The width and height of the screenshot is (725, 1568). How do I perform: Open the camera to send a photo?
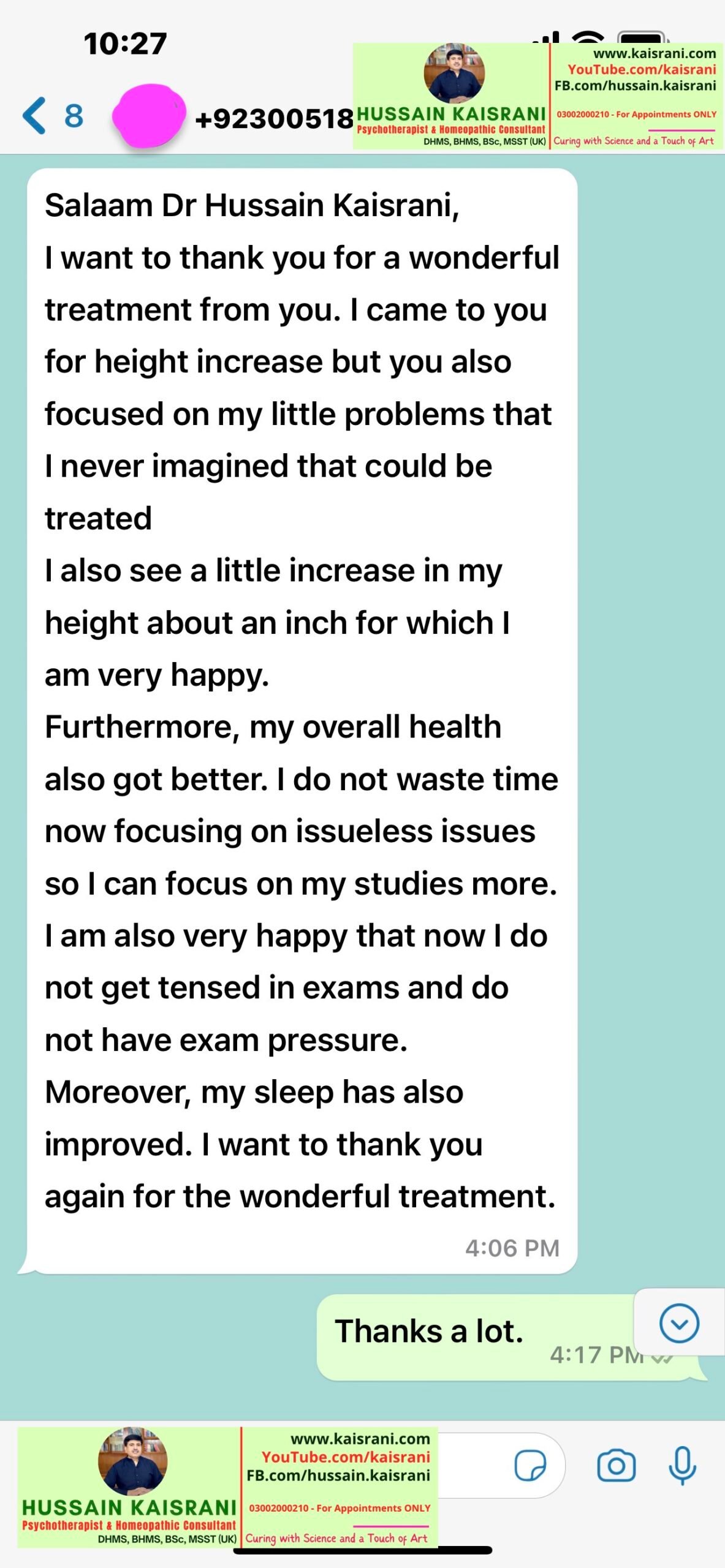(616, 1465)
